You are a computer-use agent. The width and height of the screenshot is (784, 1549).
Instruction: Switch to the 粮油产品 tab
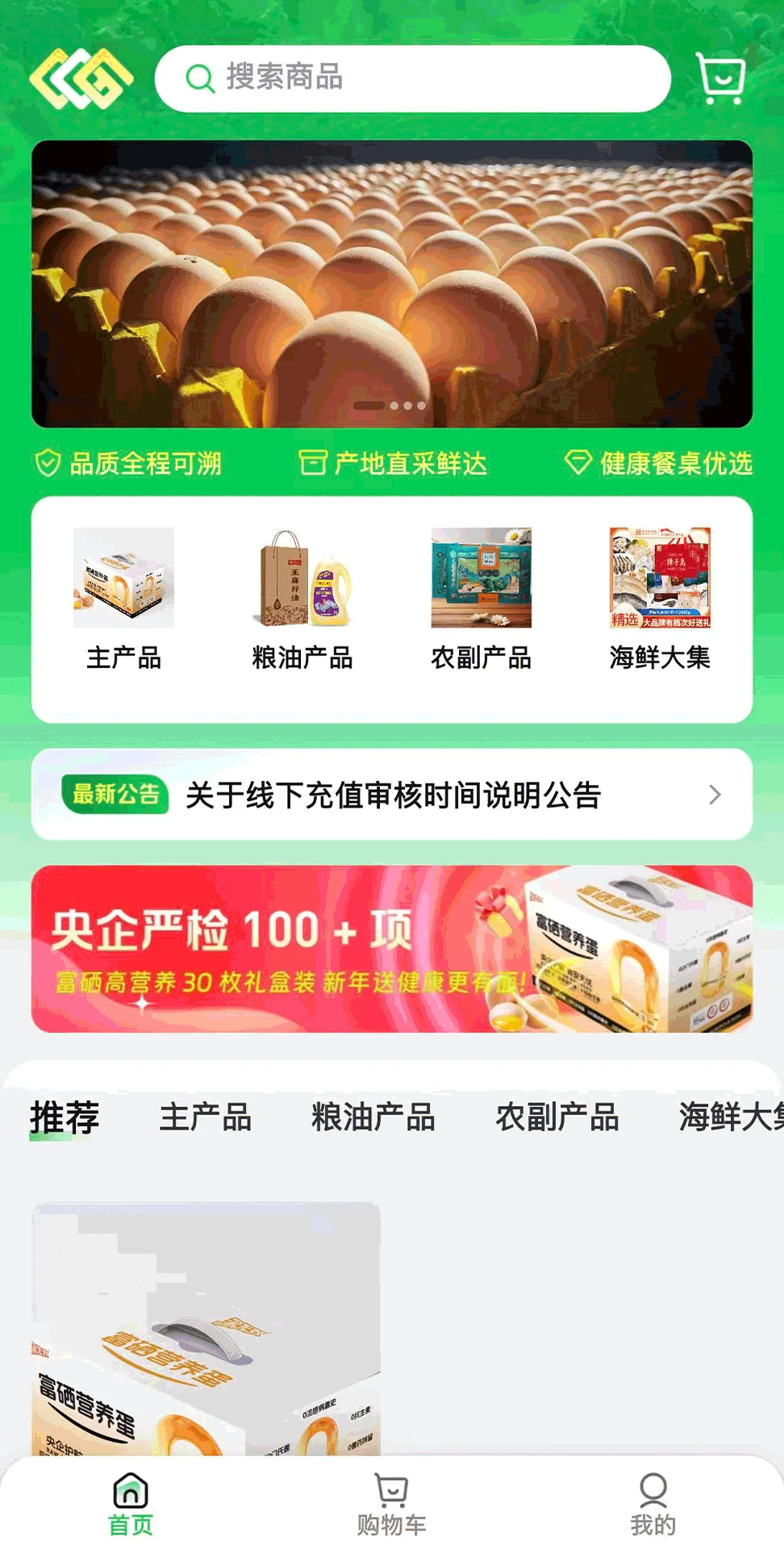coord(372,1118)
